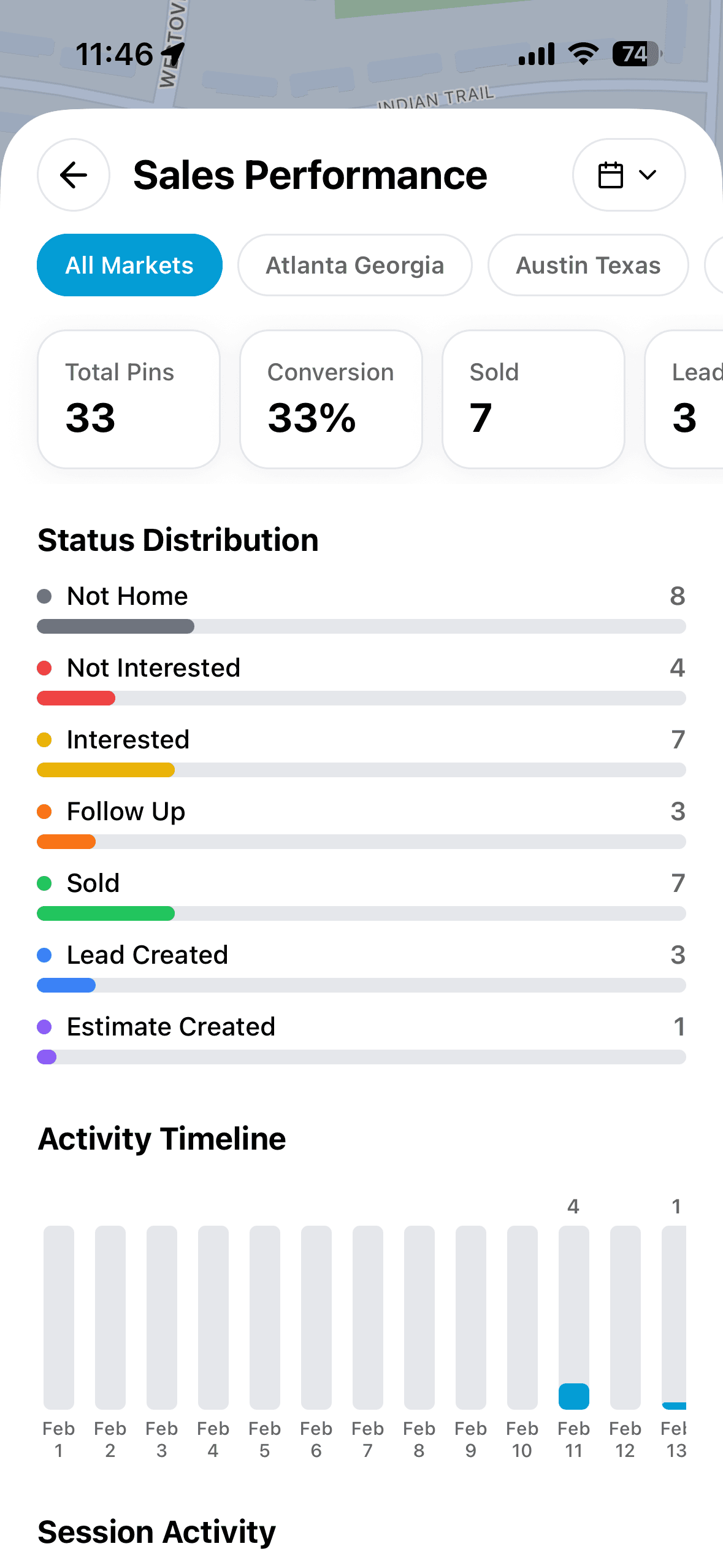Click the Not Home gray status dot
Image resolution: width=723 pixels, height=1568 pixels.
[x=45, y=596]
